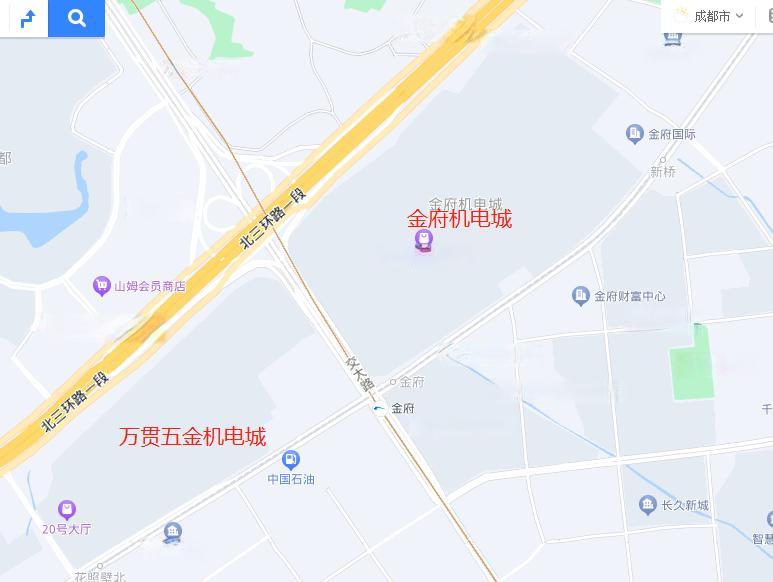Select the 山姆会员商店 map marker

[x=101, y=286]
